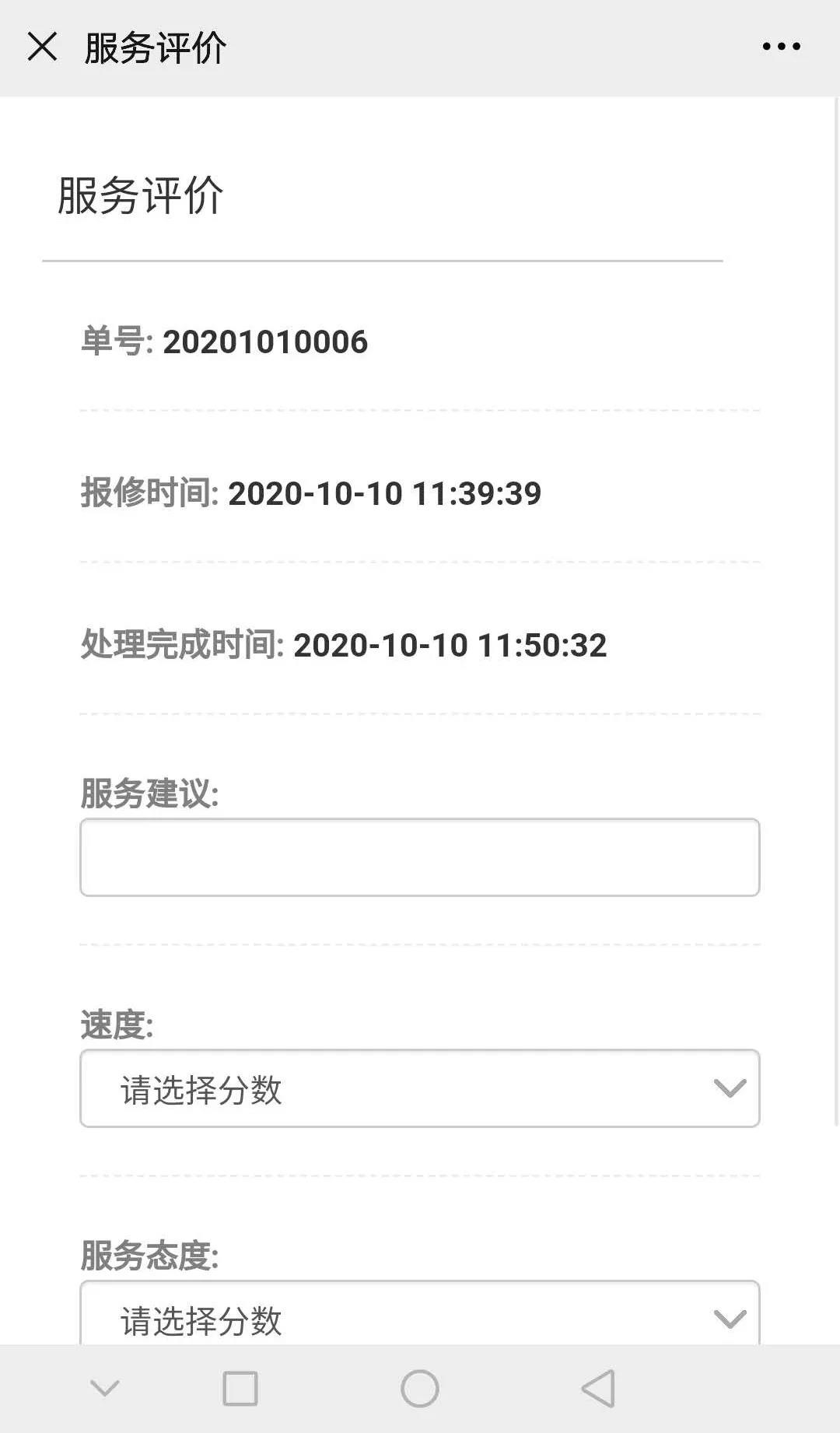This screenshot has height=1433, width=840.
Task: Focus the 服务建议 text field
Action: pyautogui.click(x=420, y=857)
